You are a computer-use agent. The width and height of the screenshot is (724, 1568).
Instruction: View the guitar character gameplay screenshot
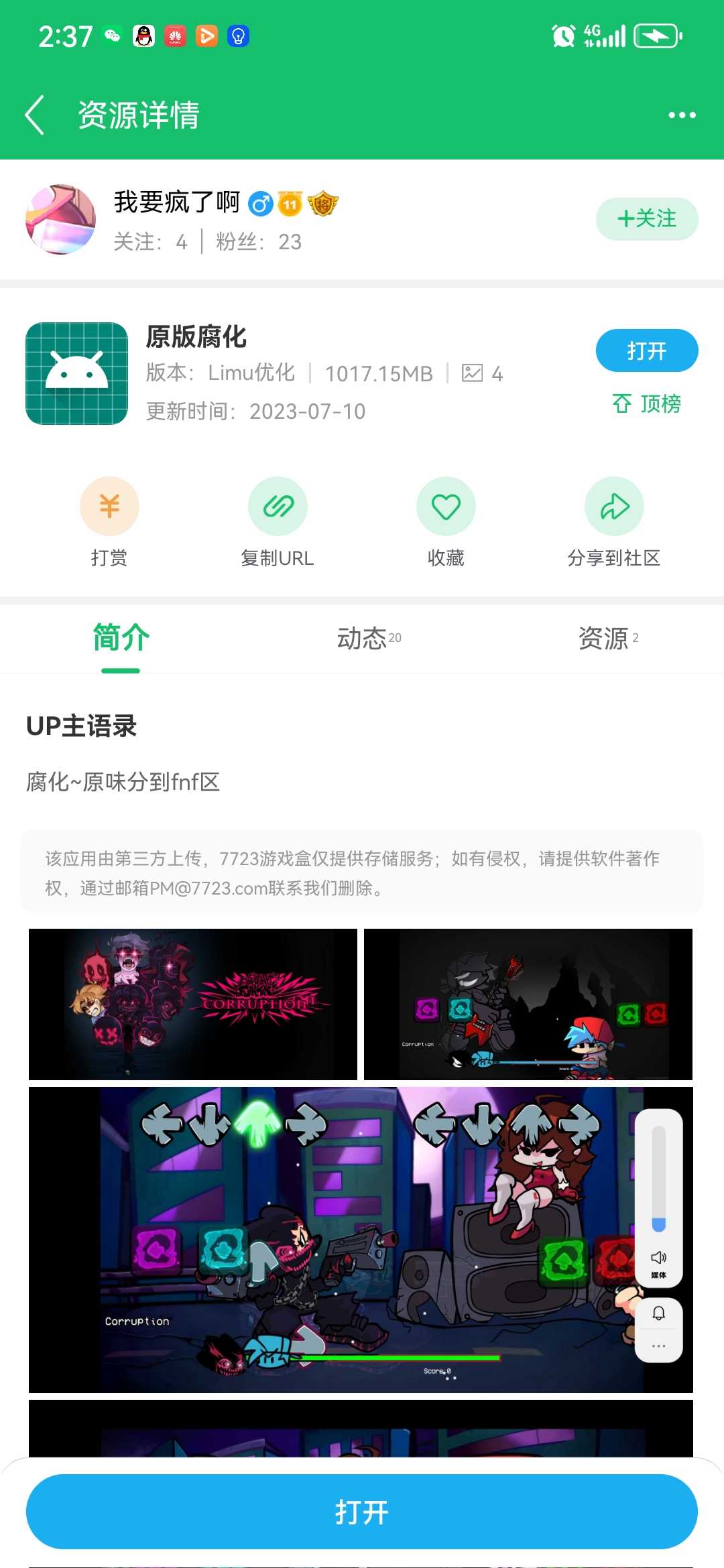point(528,1004)
